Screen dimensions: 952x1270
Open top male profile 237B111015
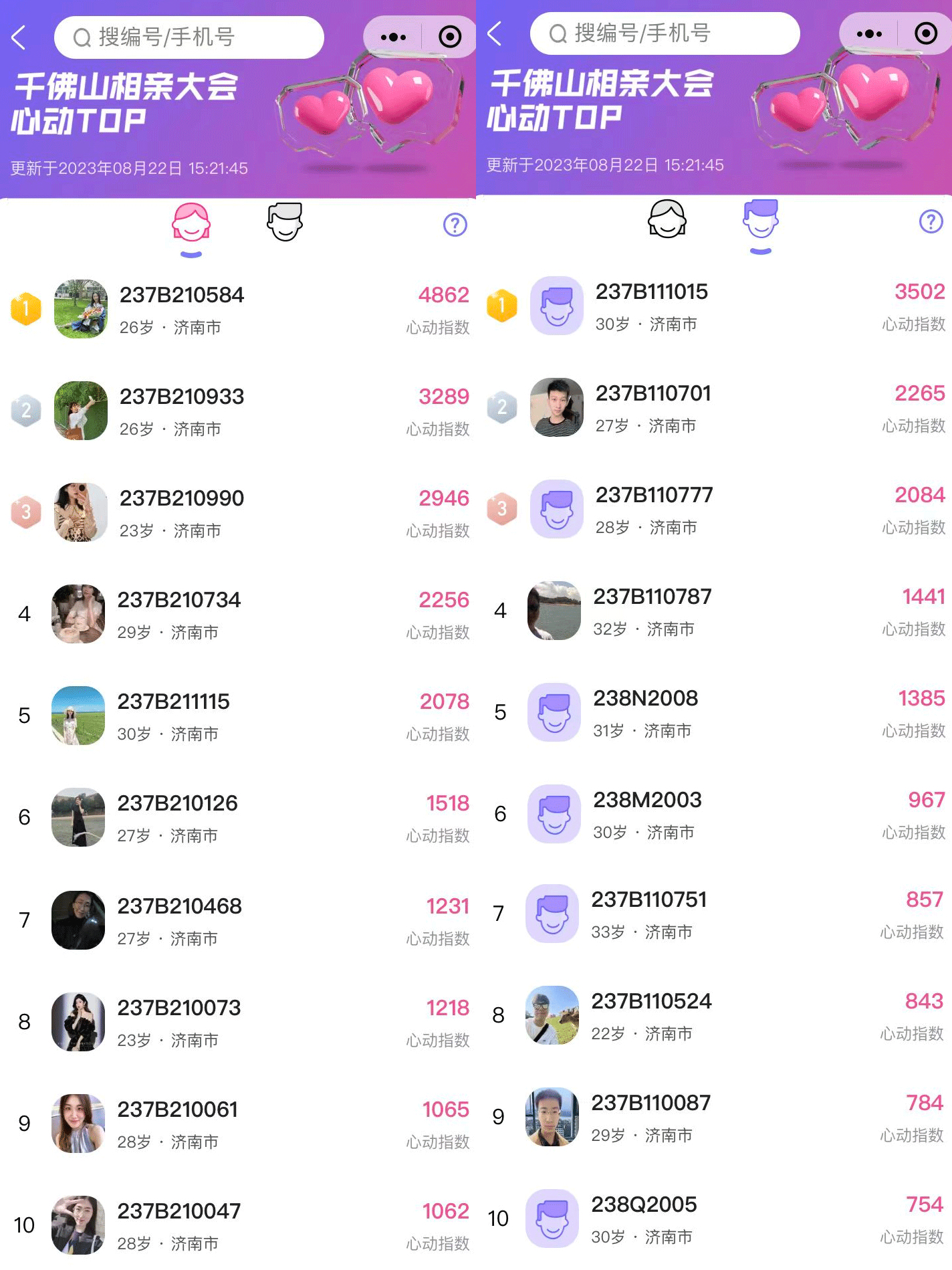coord(652,306)
